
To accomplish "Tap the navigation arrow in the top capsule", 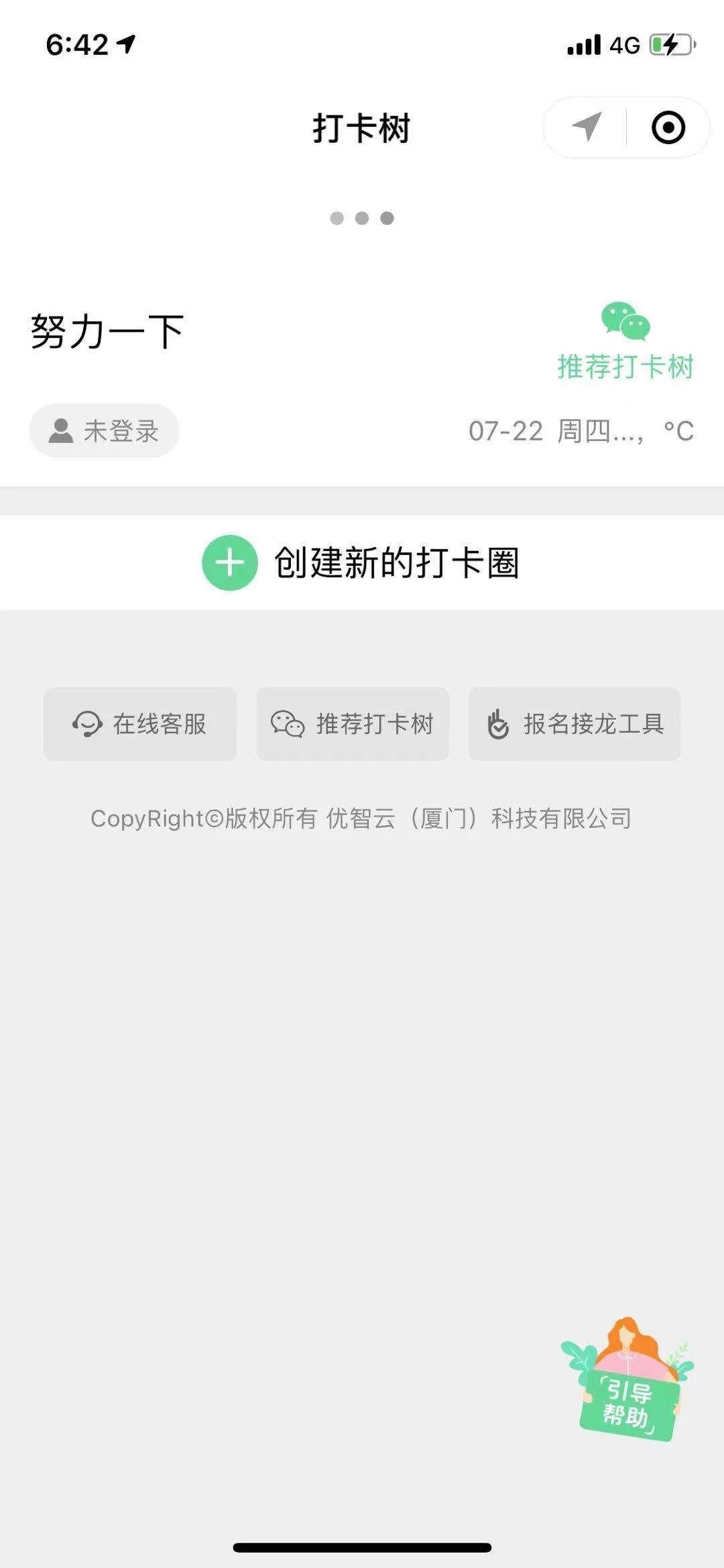I will 585,127.
